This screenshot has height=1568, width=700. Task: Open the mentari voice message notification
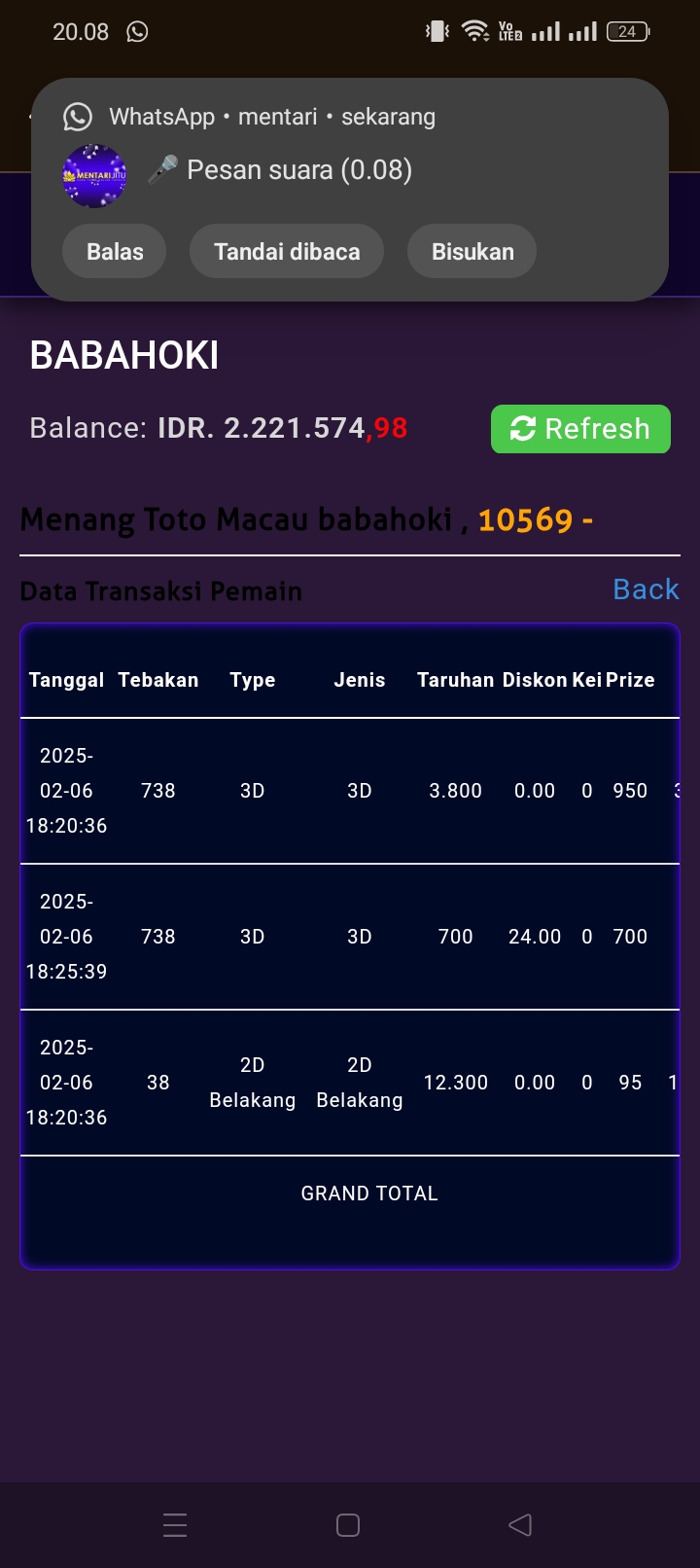click(299, 170)
